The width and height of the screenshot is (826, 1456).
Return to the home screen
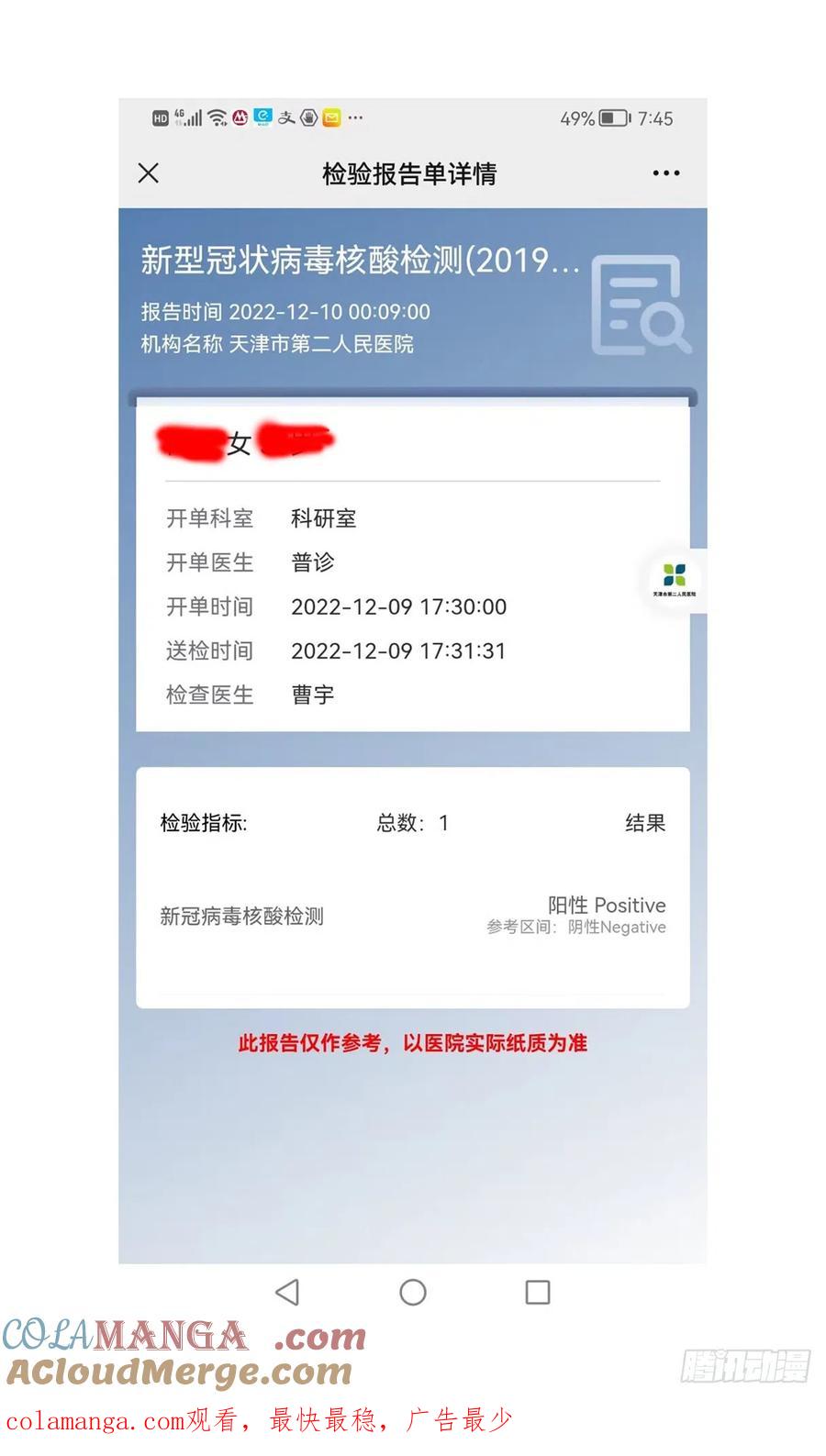click(413, 1292)
